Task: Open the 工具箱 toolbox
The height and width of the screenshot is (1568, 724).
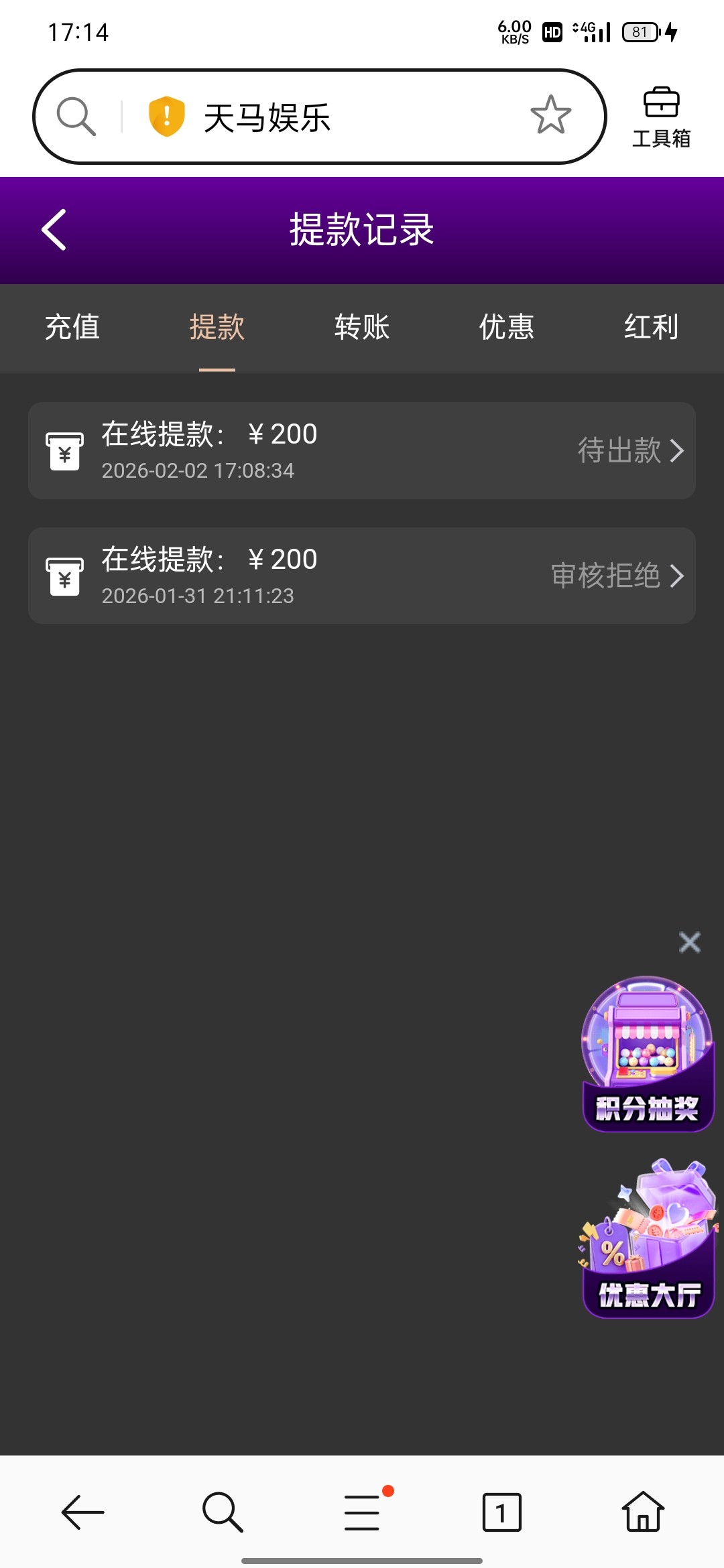Action: [661, 117]
